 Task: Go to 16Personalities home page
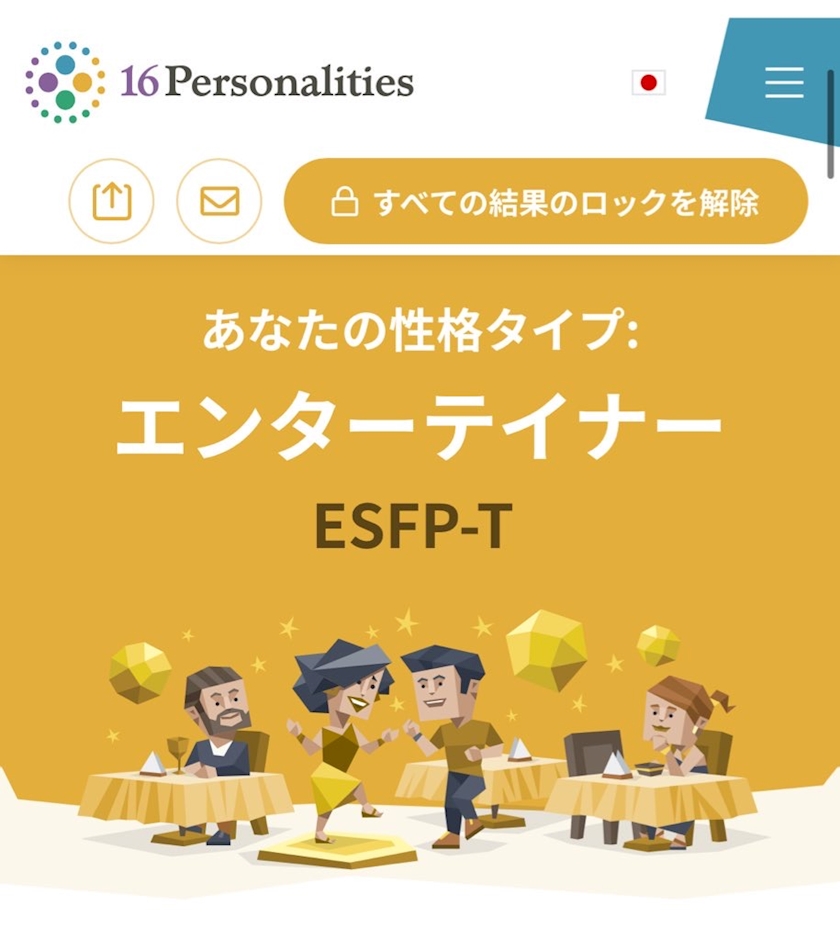220,82
